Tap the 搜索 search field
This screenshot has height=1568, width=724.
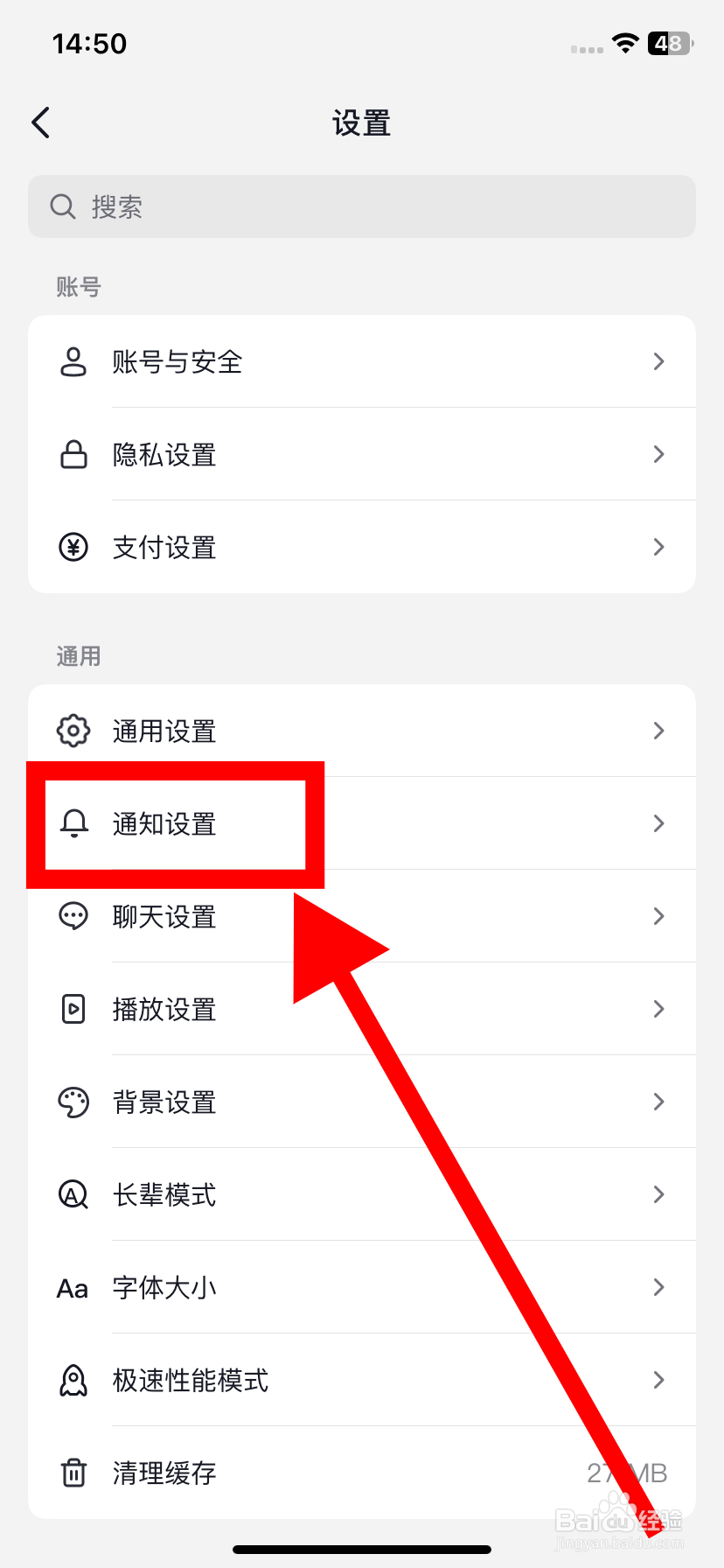[361, 206]
